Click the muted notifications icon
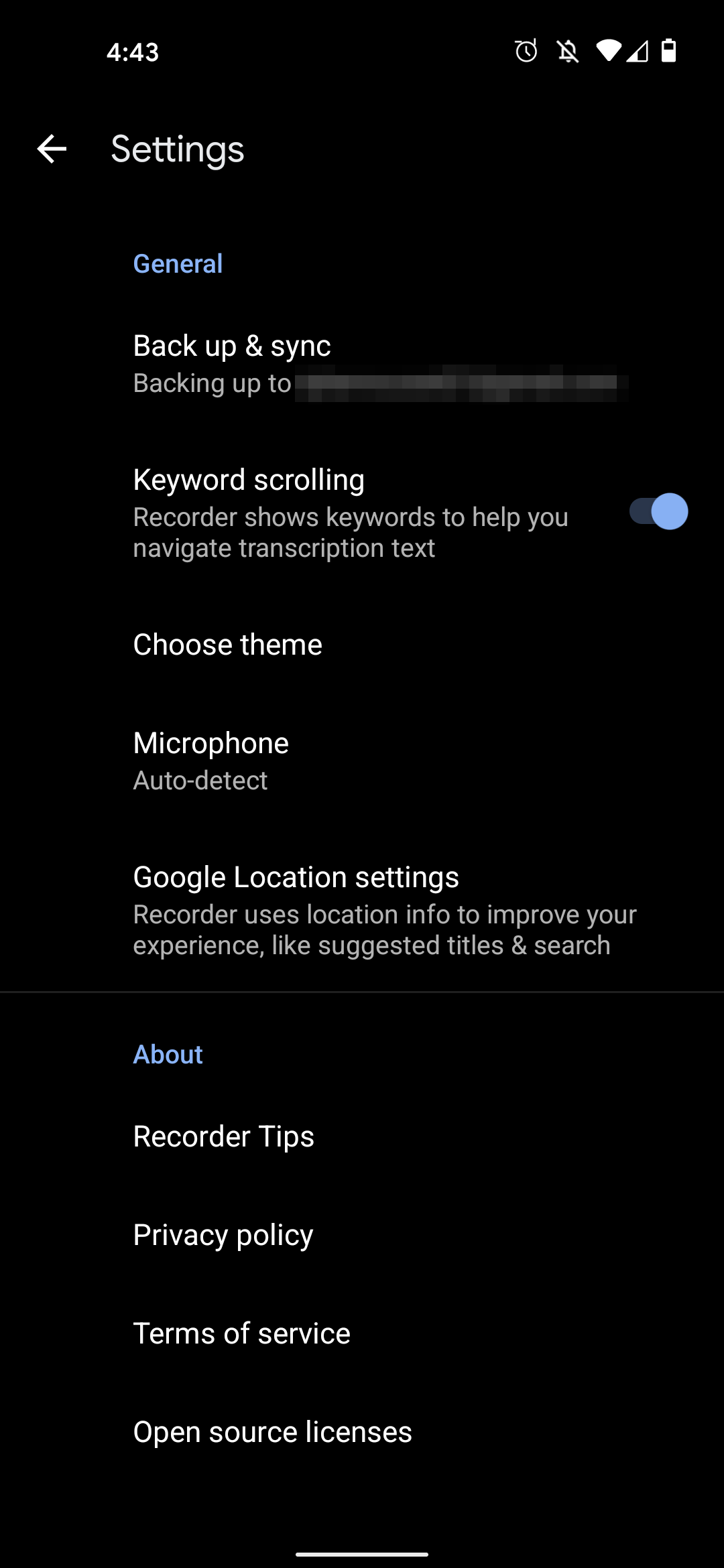Screen dimensions: 724x1568 566,52
